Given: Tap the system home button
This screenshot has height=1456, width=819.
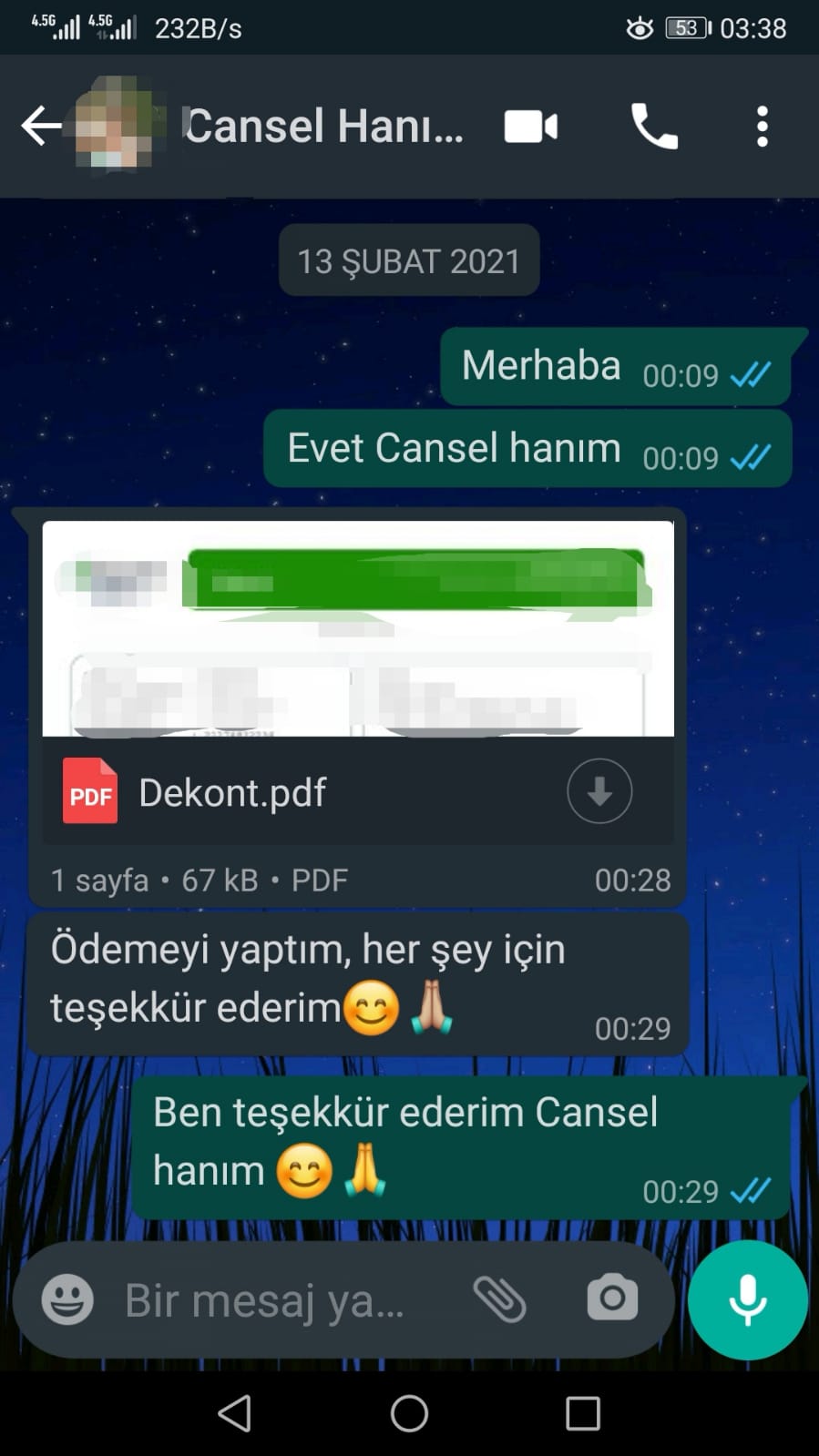Looking at the screenshot, I should 409,1413.
